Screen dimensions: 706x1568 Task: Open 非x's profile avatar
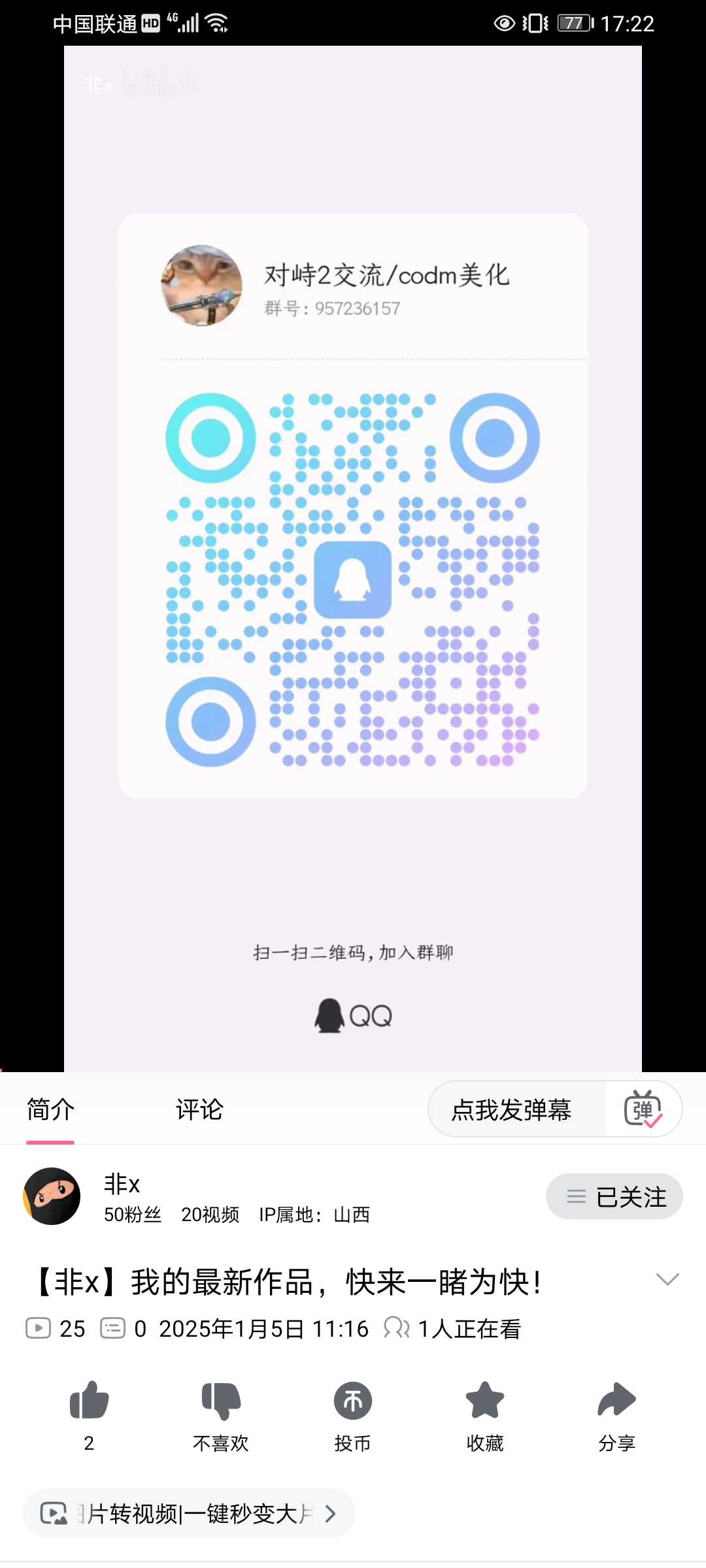coord(52,1196)
